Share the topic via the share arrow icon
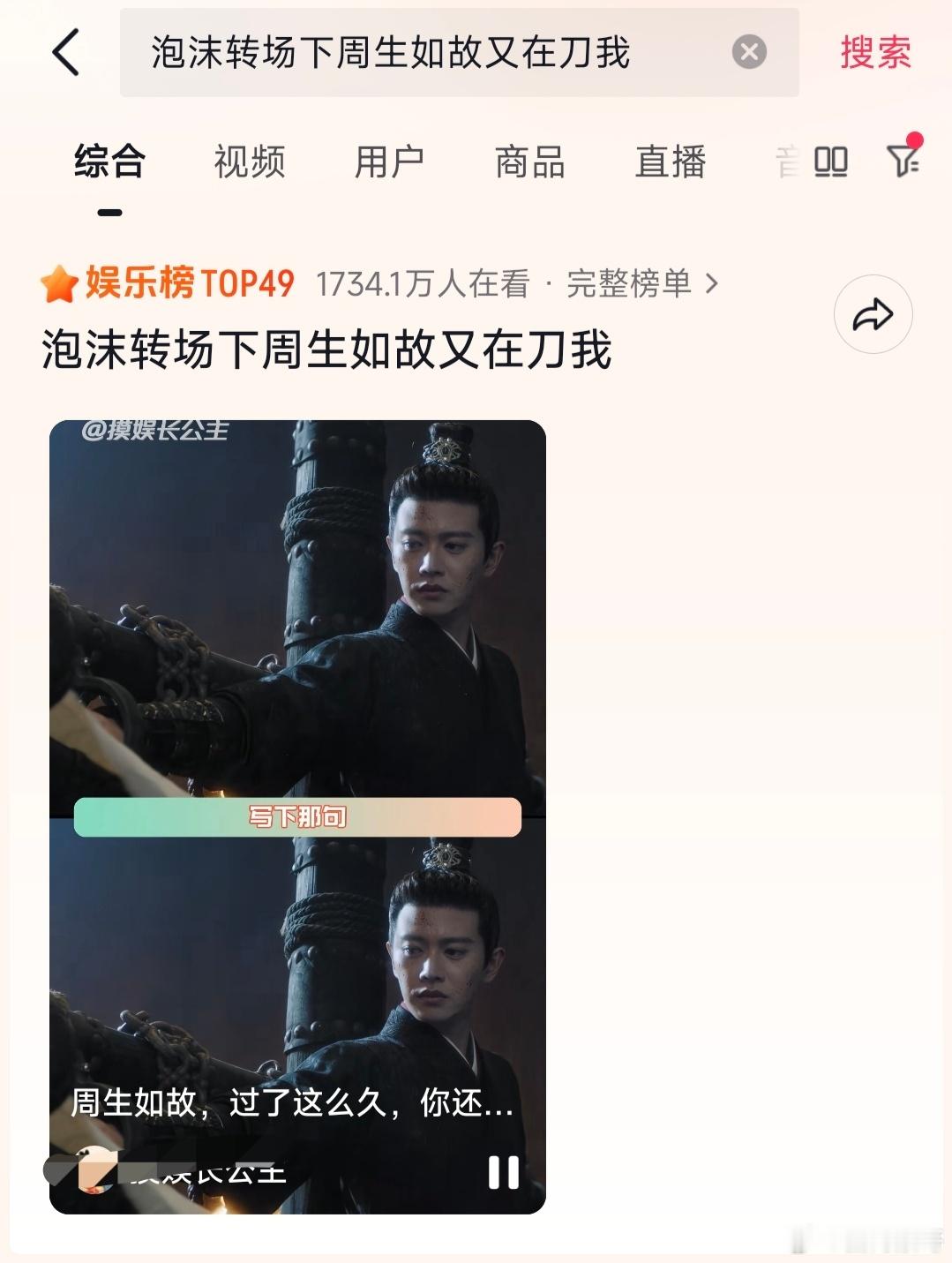 [873, 312]
